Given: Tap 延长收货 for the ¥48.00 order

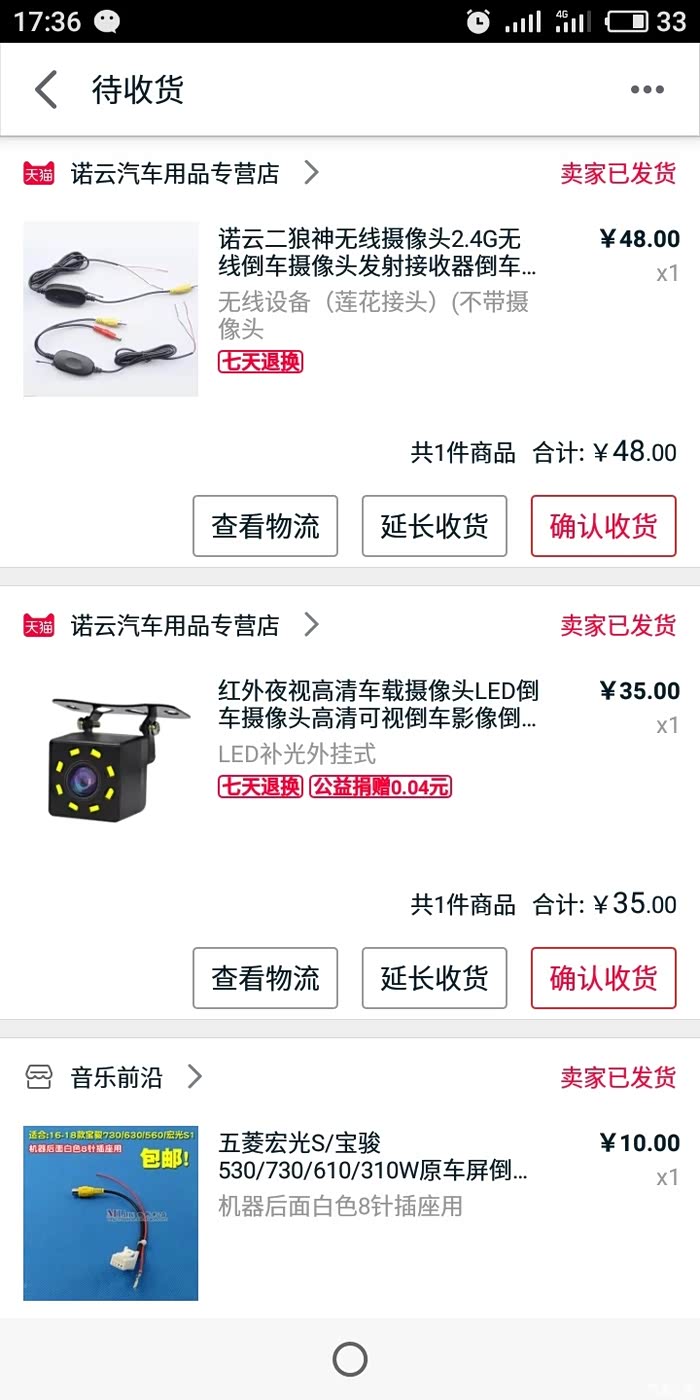Looking at the screenshot, I should (434, 526).
